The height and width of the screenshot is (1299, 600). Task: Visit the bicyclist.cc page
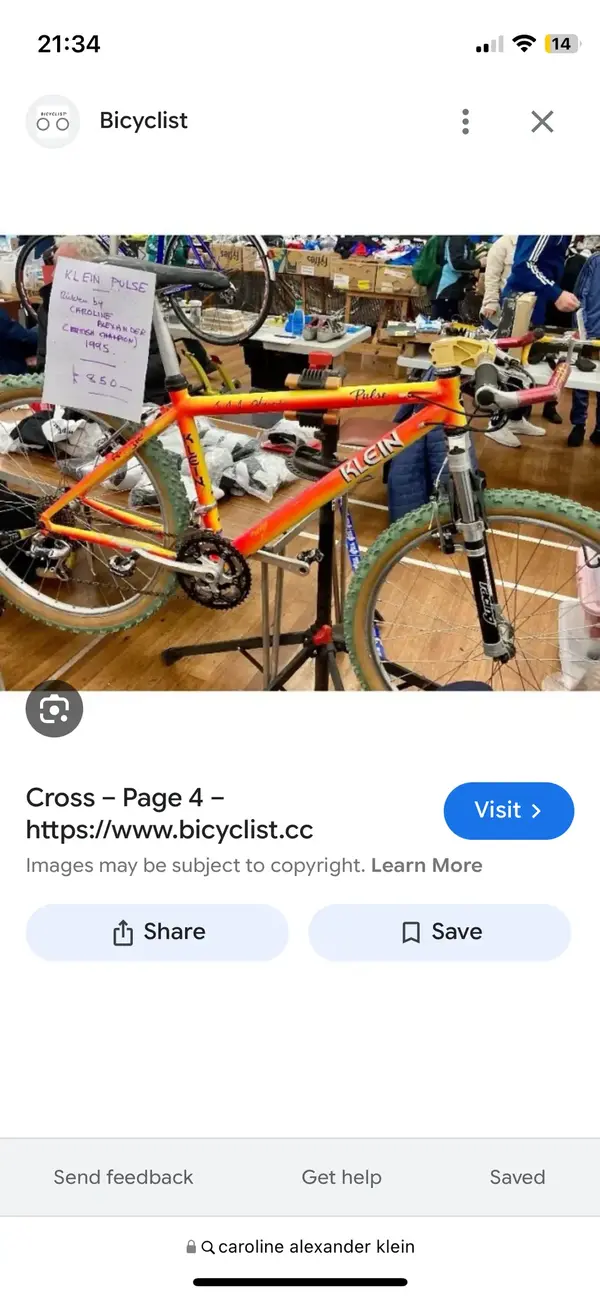click(508, 811)
